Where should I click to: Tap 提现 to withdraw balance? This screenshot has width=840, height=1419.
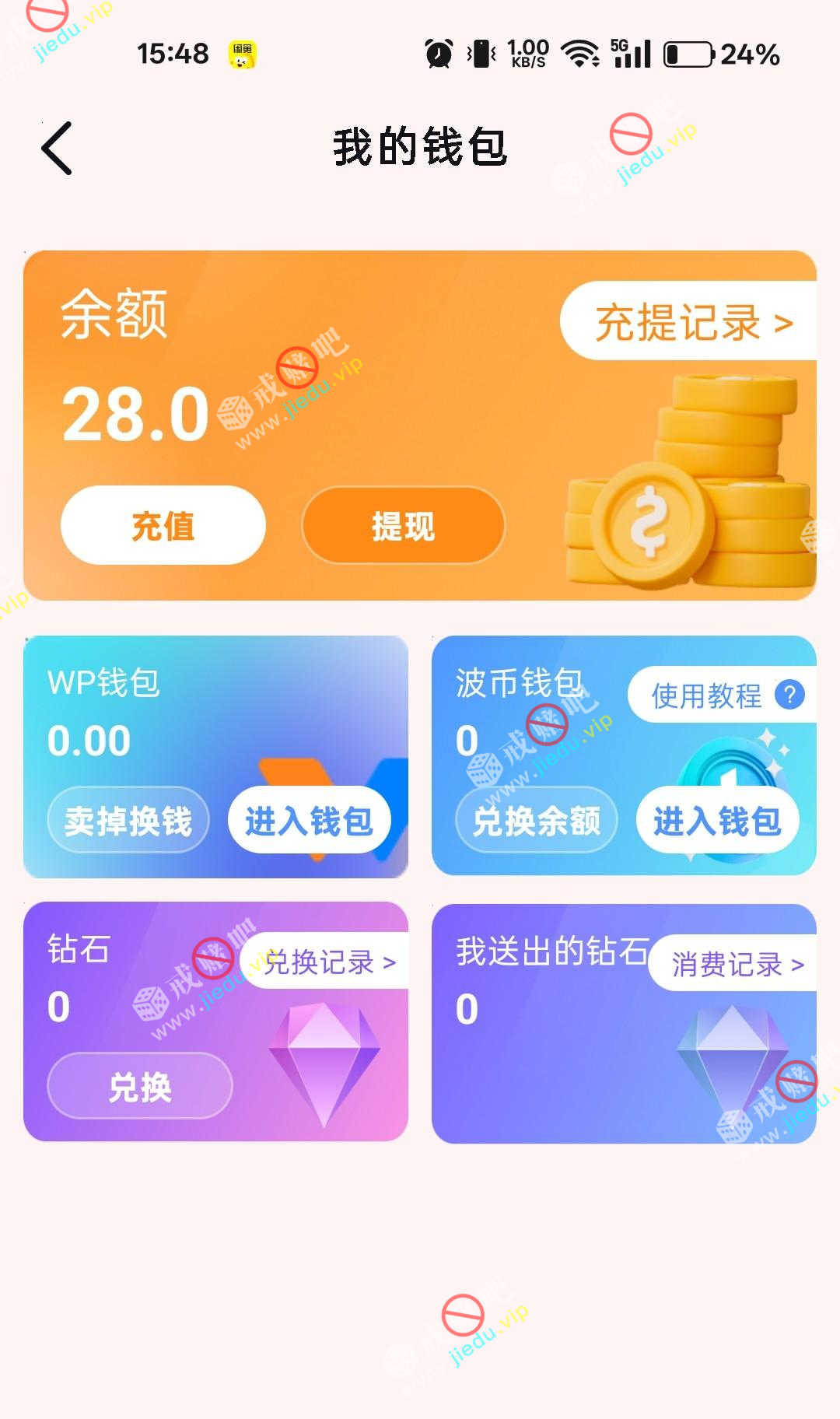click(x=403, y=526)
